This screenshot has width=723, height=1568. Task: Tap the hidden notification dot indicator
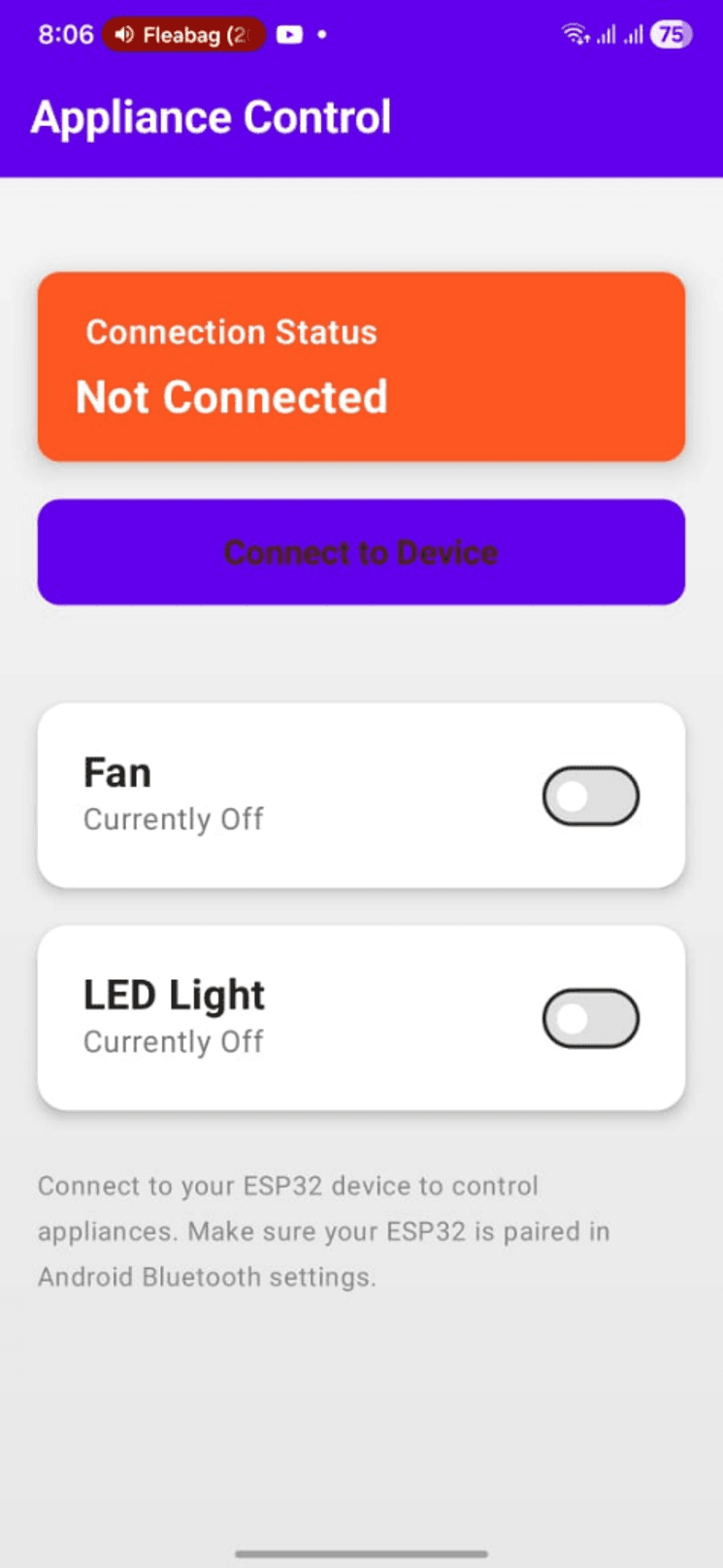(320, 35)
